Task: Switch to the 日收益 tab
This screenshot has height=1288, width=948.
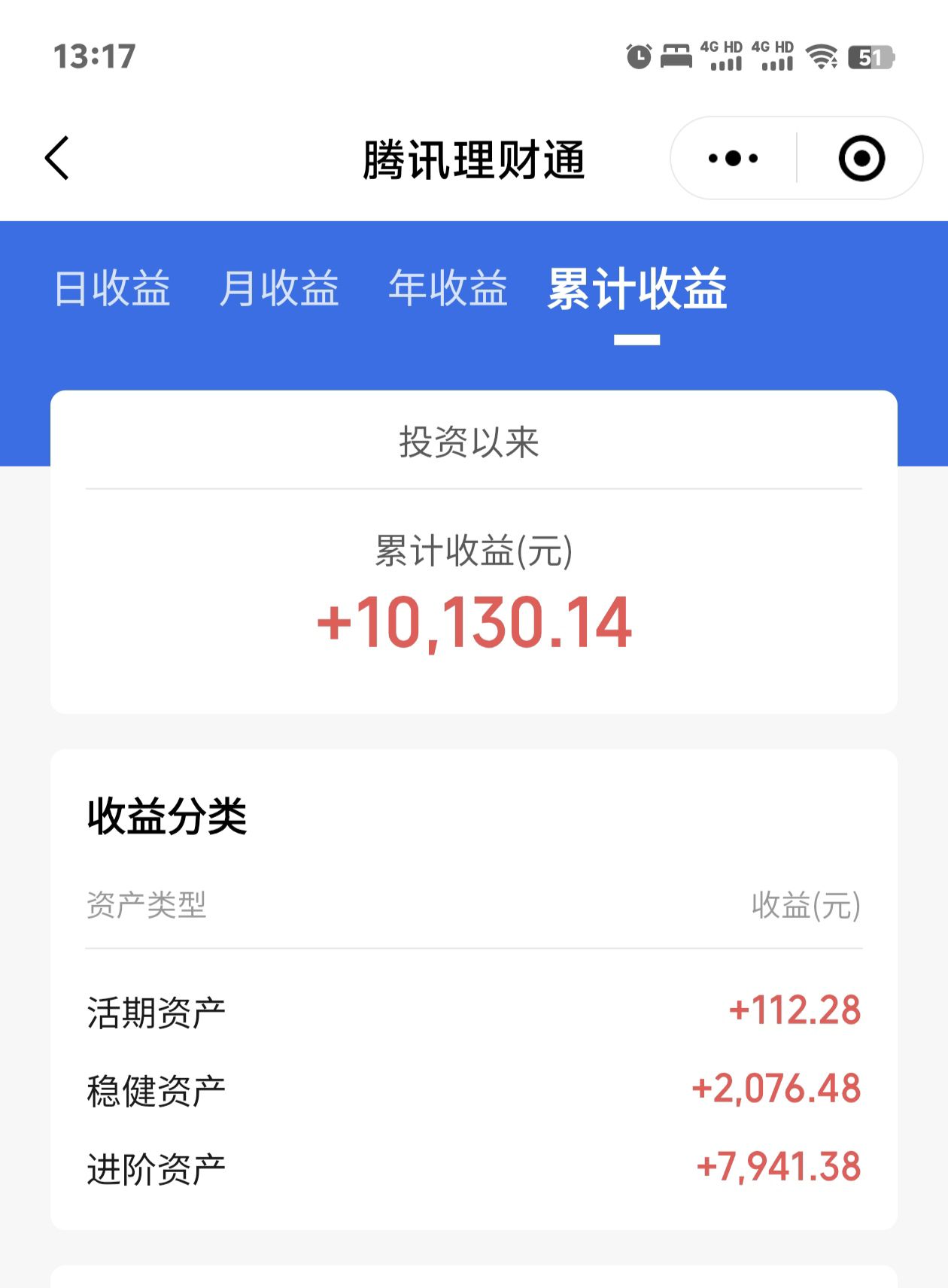Action: [x=113, y=288]
